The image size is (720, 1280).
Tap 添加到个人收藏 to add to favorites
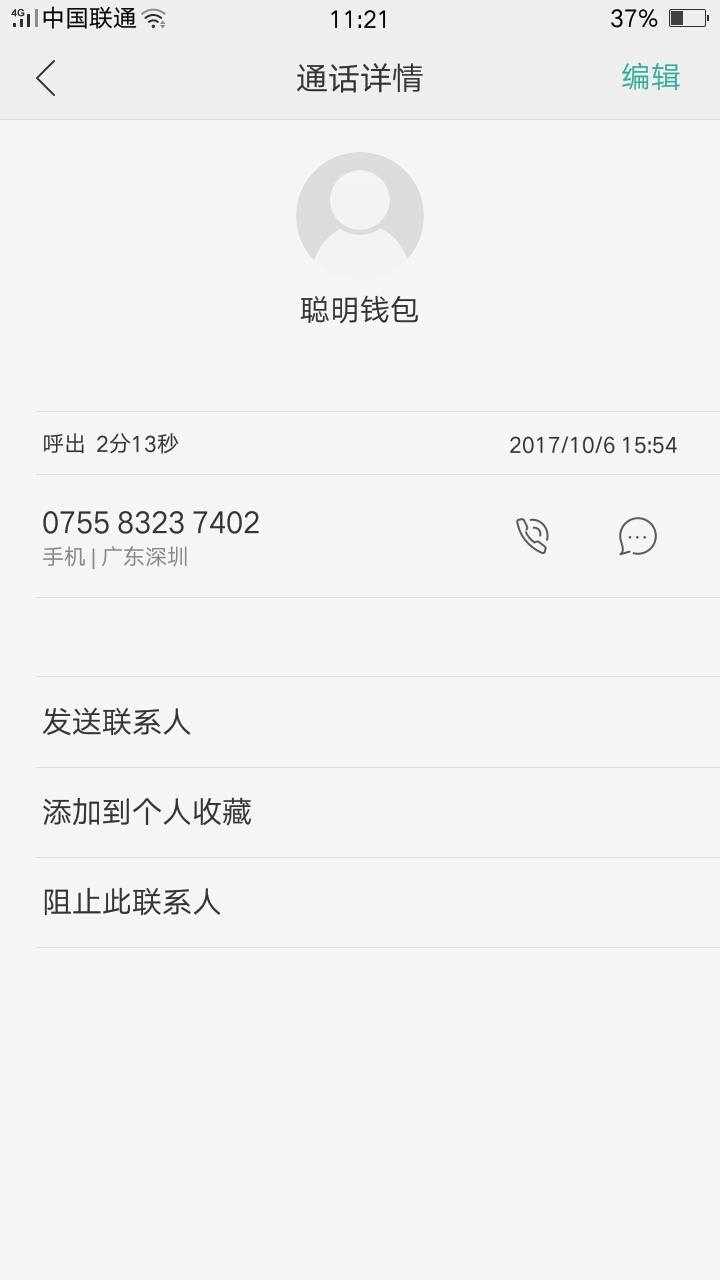(x=146, y=812)
